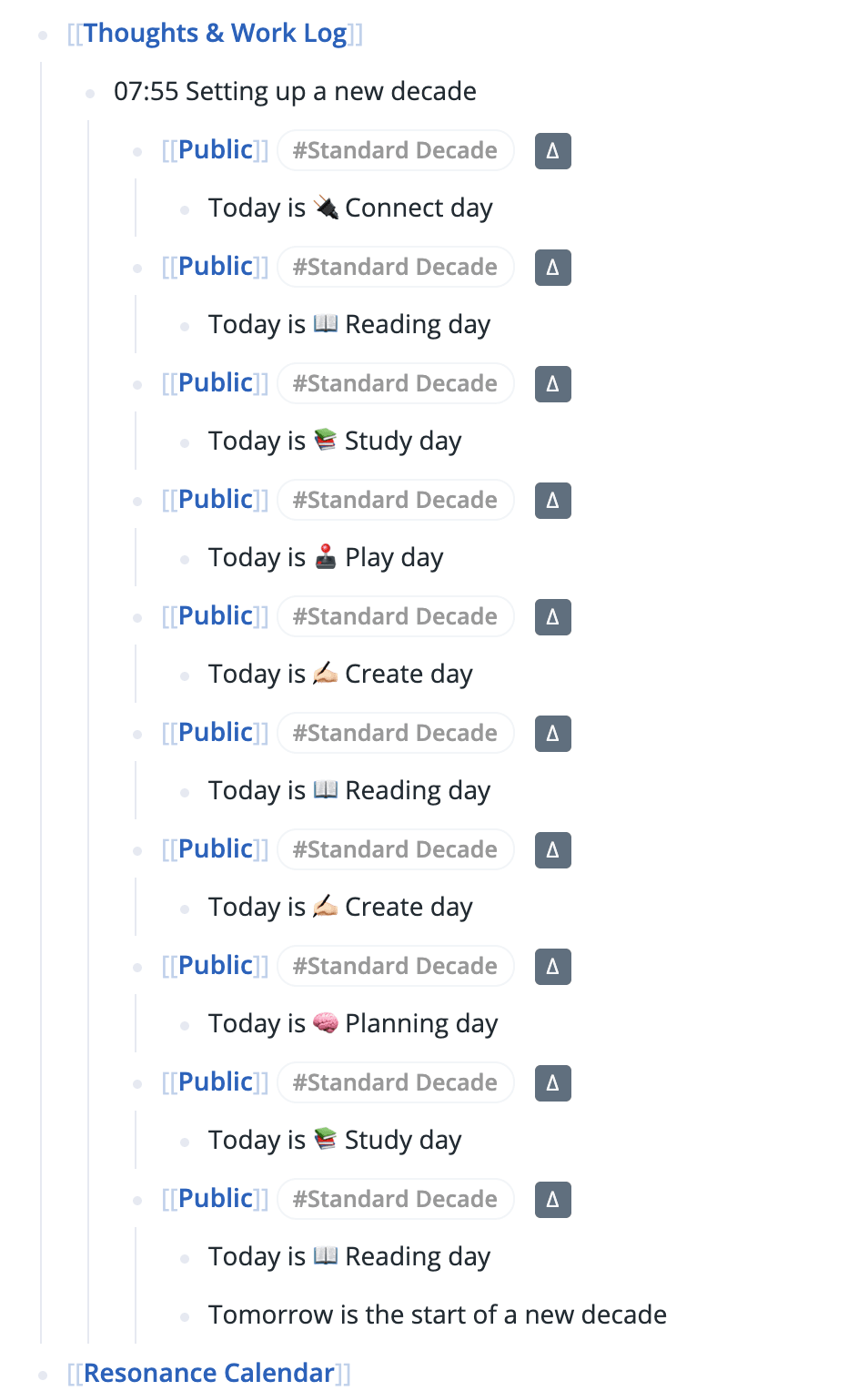
Task: Tap the Standard Decade tag heading Connect day
Action: (x=395, y=150)
